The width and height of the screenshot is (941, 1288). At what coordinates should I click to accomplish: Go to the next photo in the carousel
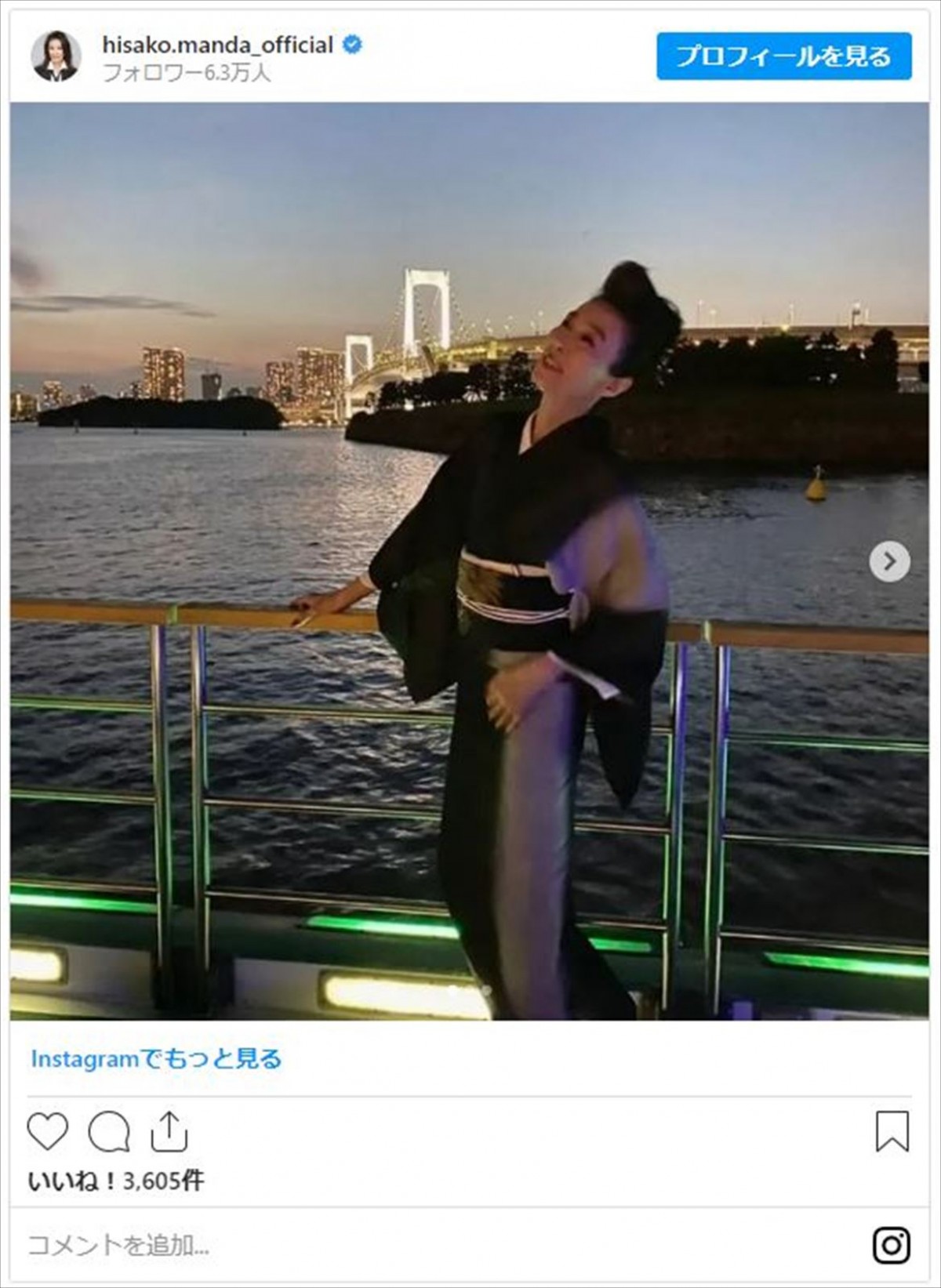point(889,561)
